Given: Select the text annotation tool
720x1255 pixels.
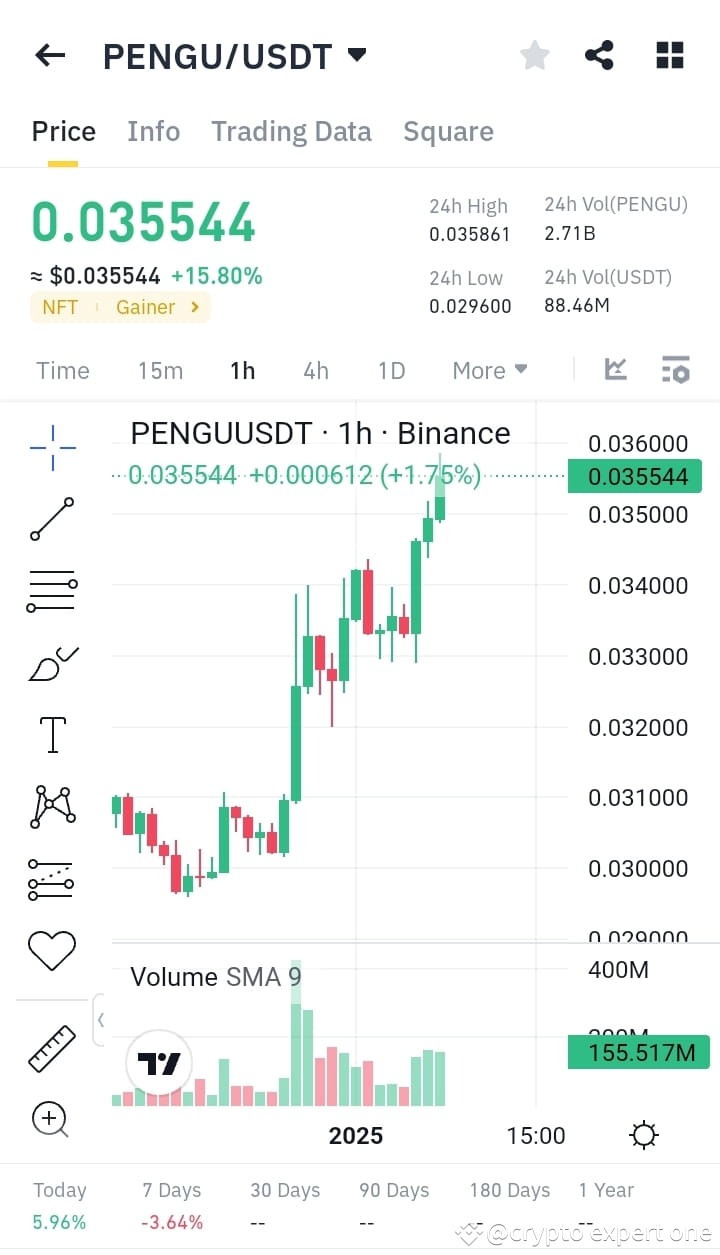Looking at the screenshot, I should (51, 734).
